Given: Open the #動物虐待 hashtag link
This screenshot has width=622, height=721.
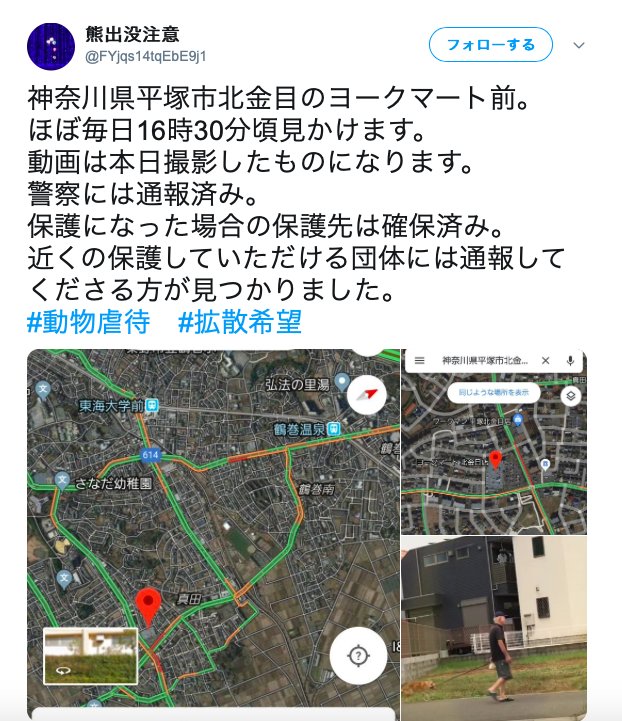Looking at the screenshot, I should point(90,323).
